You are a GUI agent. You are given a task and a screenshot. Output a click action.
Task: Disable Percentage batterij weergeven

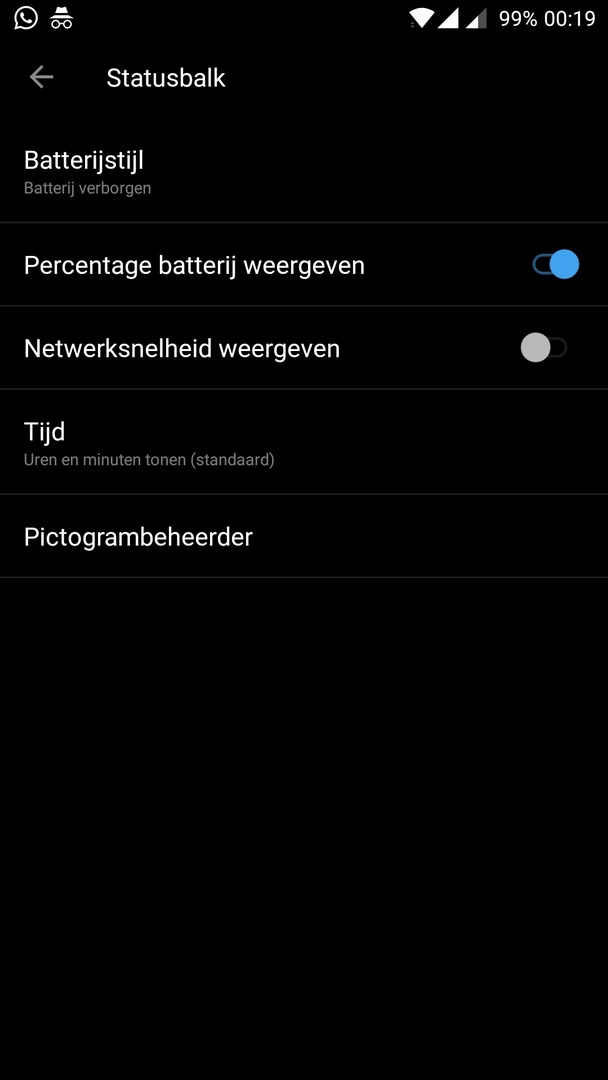coord(555,265)
